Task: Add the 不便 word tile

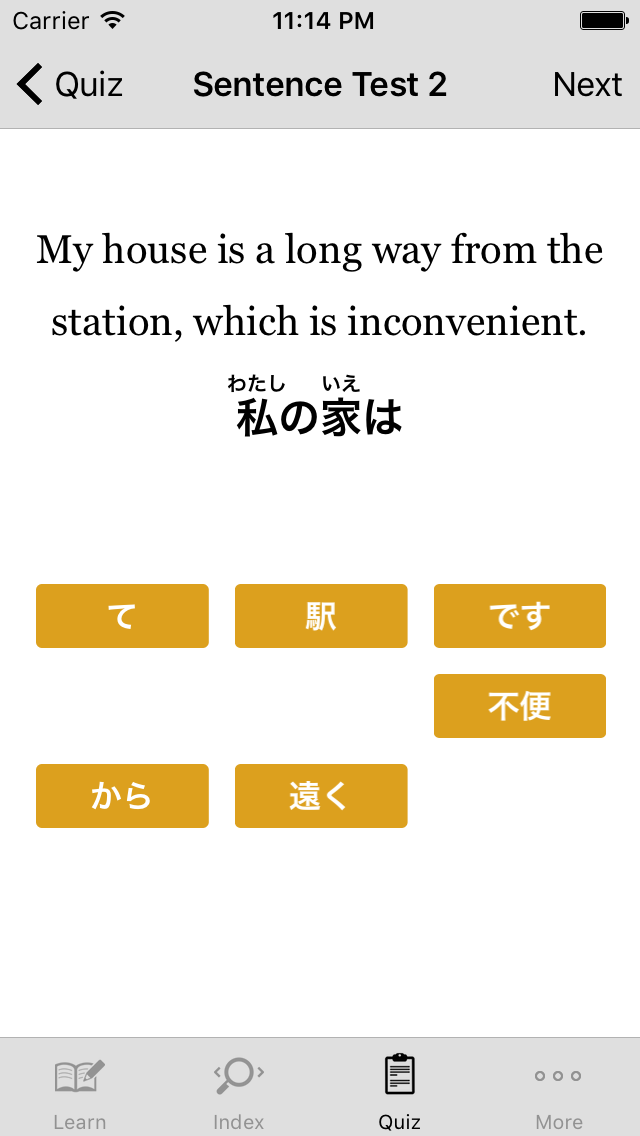Action: [520, 706]
